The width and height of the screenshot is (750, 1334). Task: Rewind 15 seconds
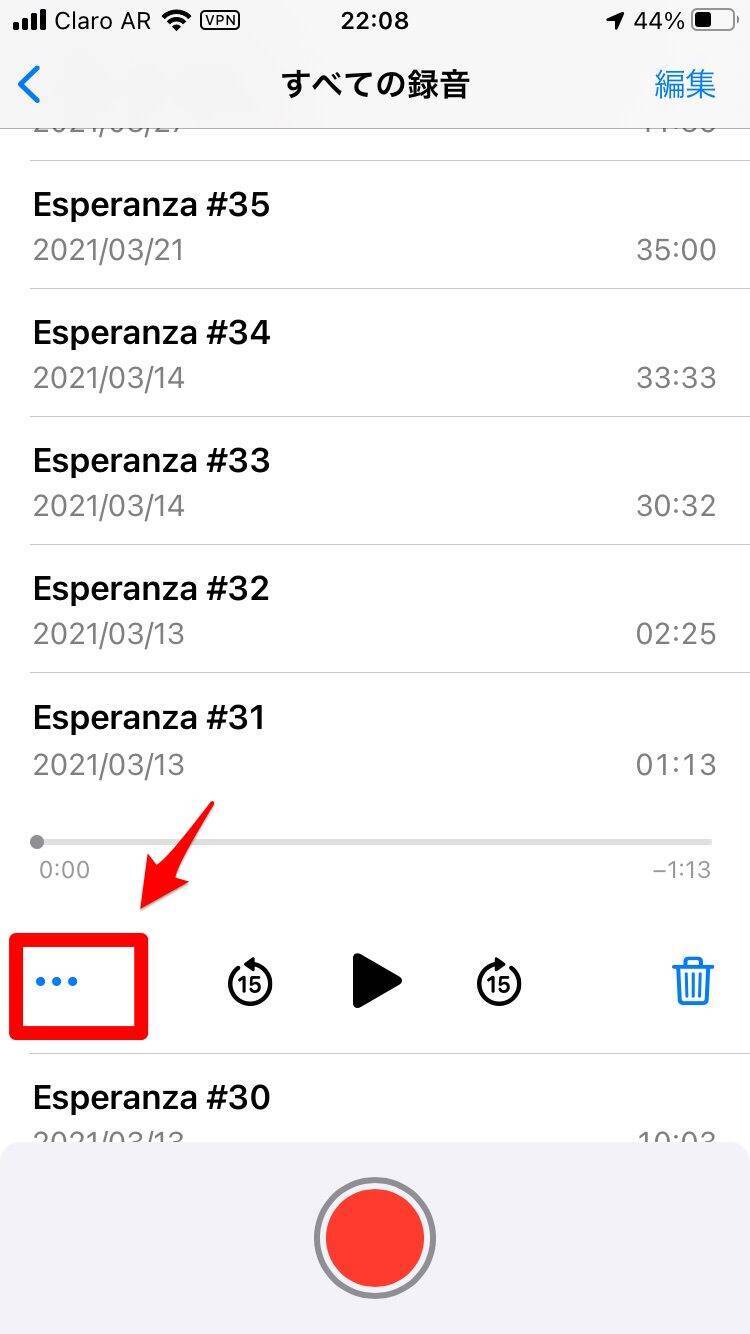[250, 982]
